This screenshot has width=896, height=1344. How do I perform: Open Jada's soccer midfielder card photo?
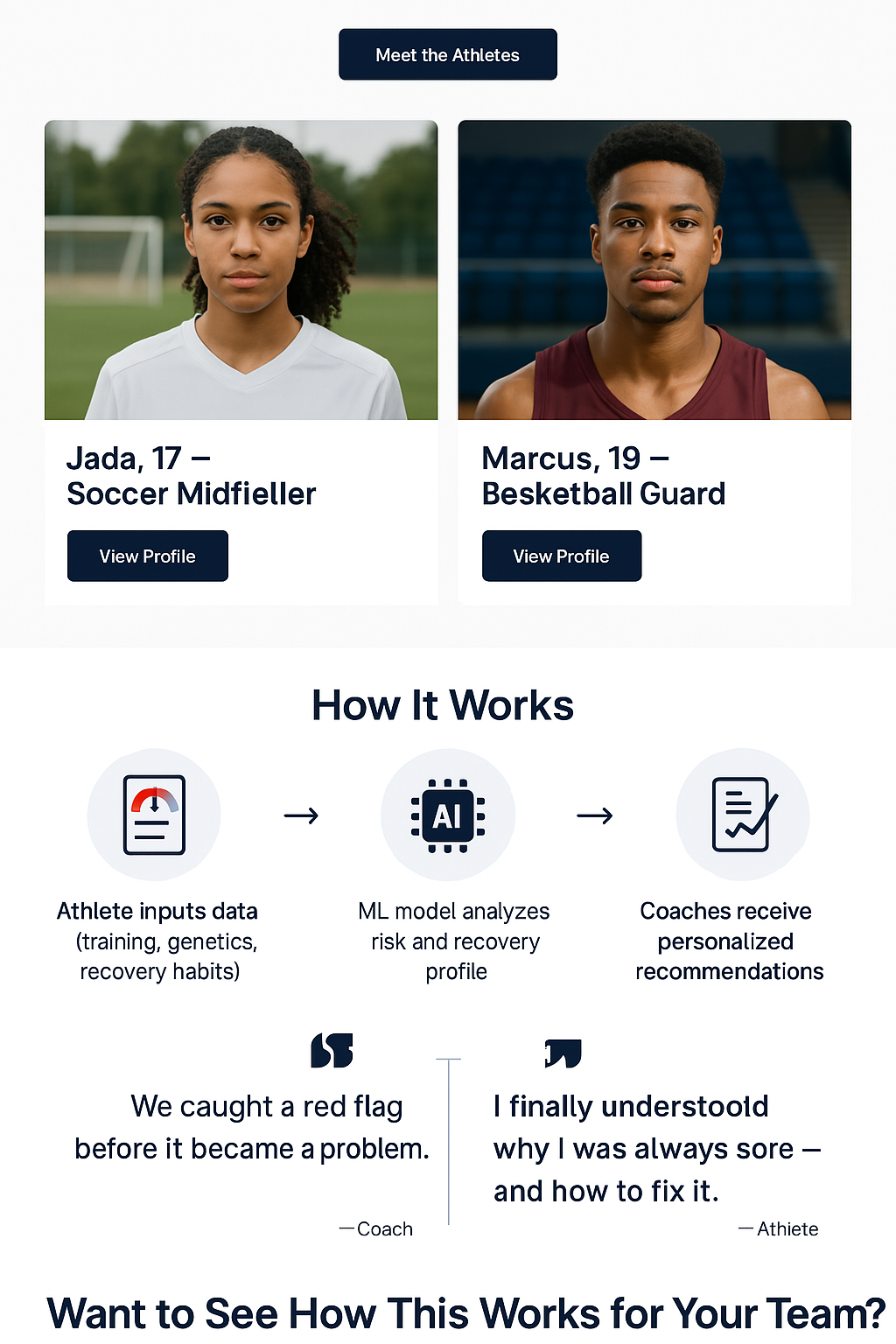[x=241, y=269]
